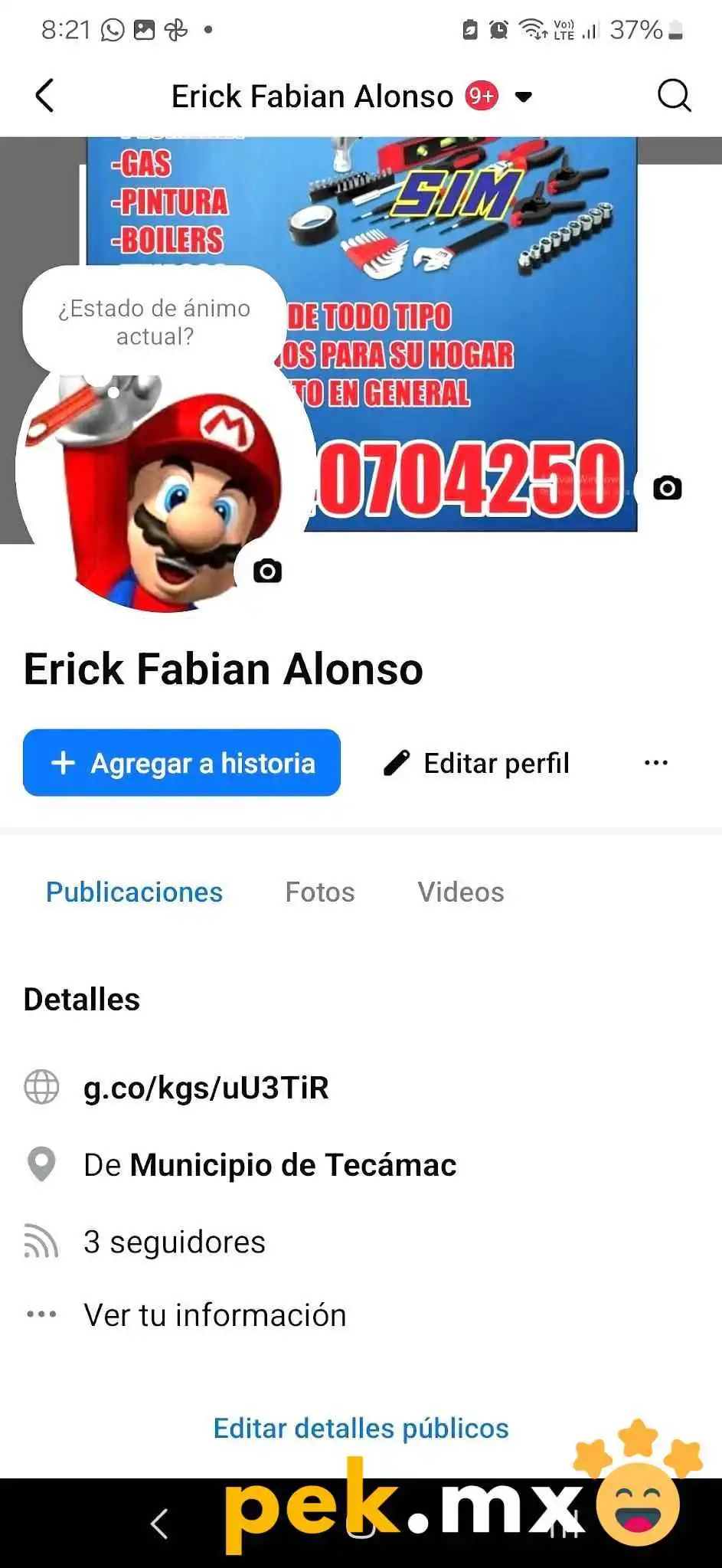
Task: View the 3 seguidores list
Action: [x=175, y=1242]
